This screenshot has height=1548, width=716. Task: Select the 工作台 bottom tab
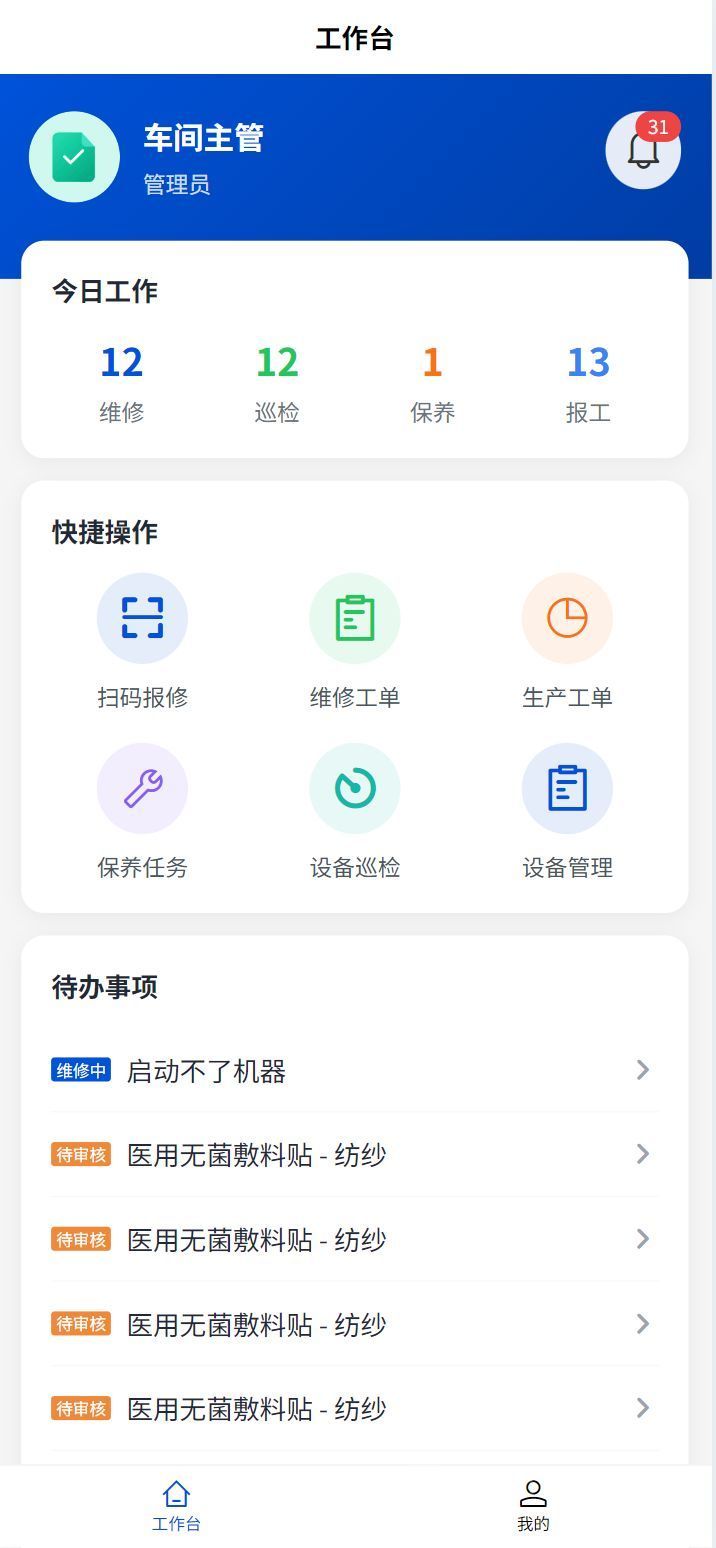click(176, 1506)
